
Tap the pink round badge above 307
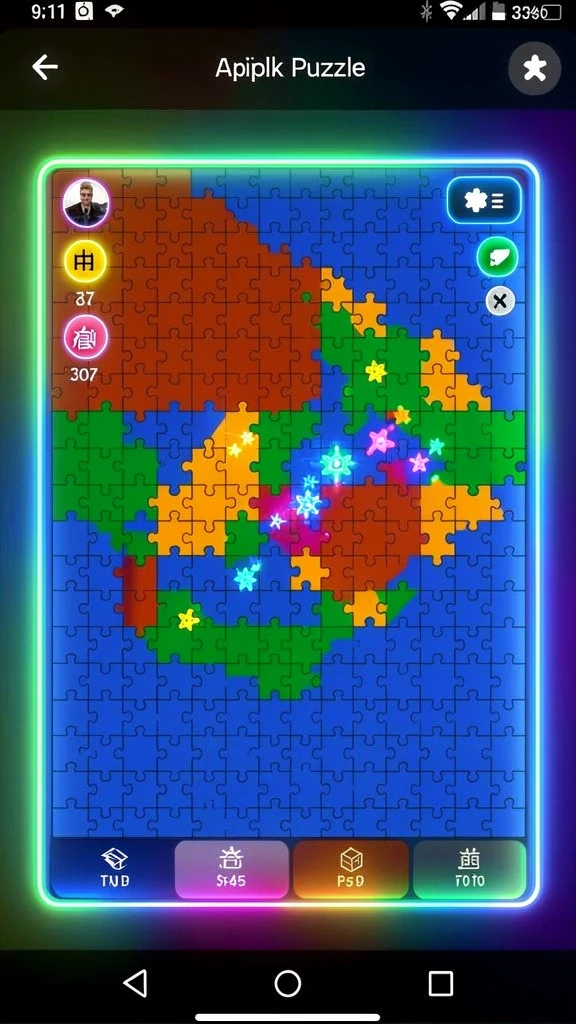point(86,340)
